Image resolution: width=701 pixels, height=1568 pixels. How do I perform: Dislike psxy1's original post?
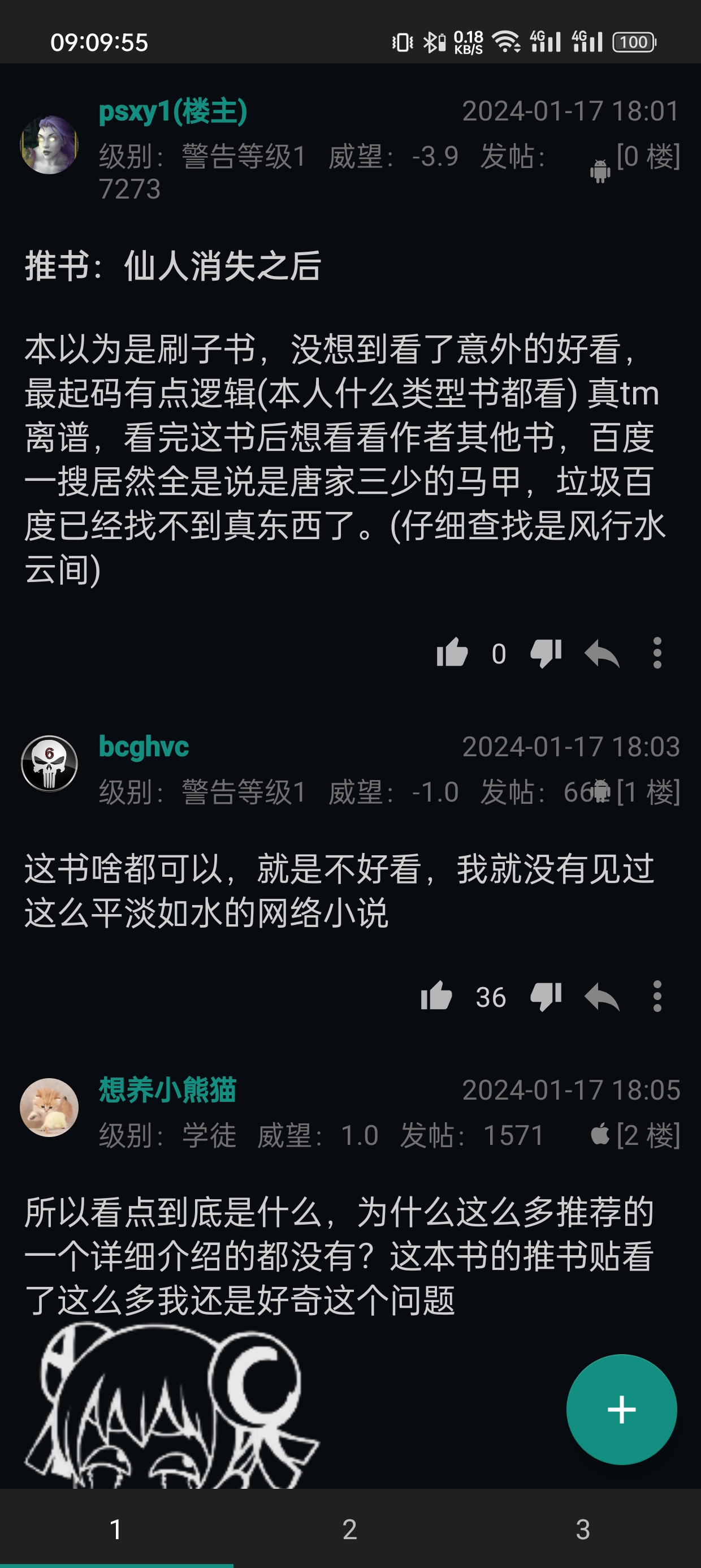(545, 653)
